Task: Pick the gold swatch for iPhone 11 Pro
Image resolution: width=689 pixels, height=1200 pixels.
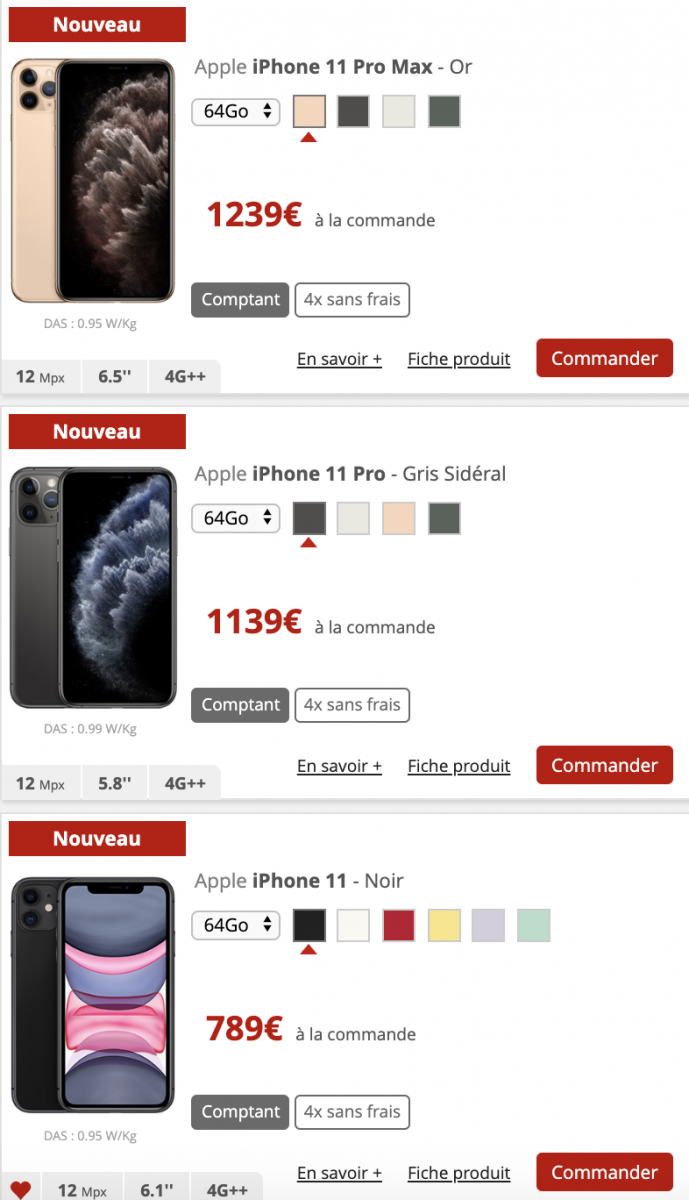Action: point(398,518)
